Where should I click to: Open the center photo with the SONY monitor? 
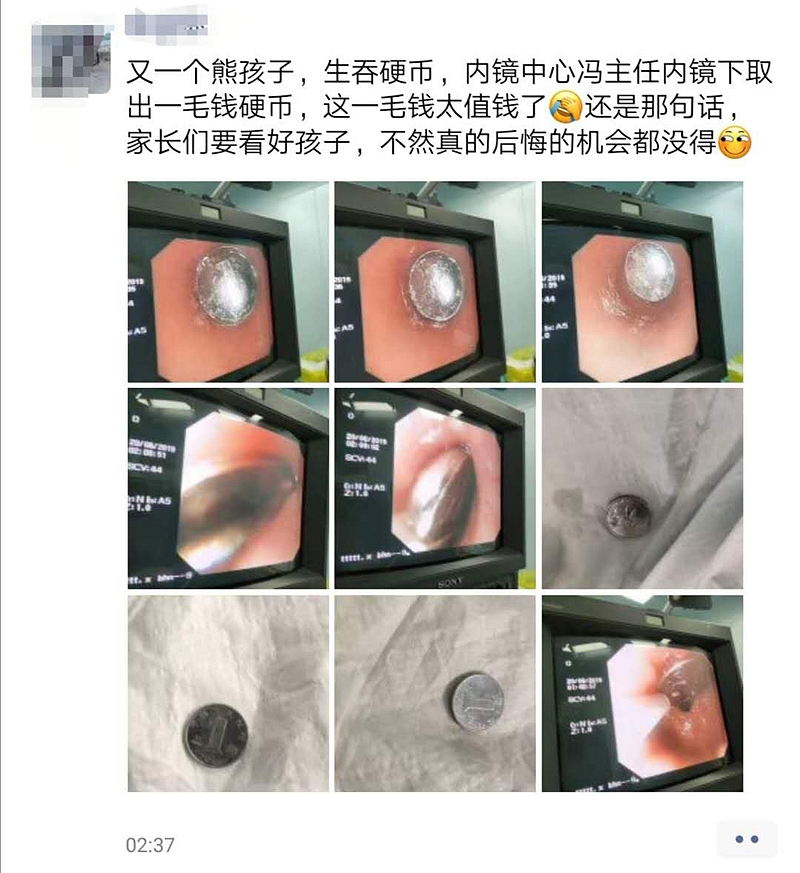(x=435, y=488)
